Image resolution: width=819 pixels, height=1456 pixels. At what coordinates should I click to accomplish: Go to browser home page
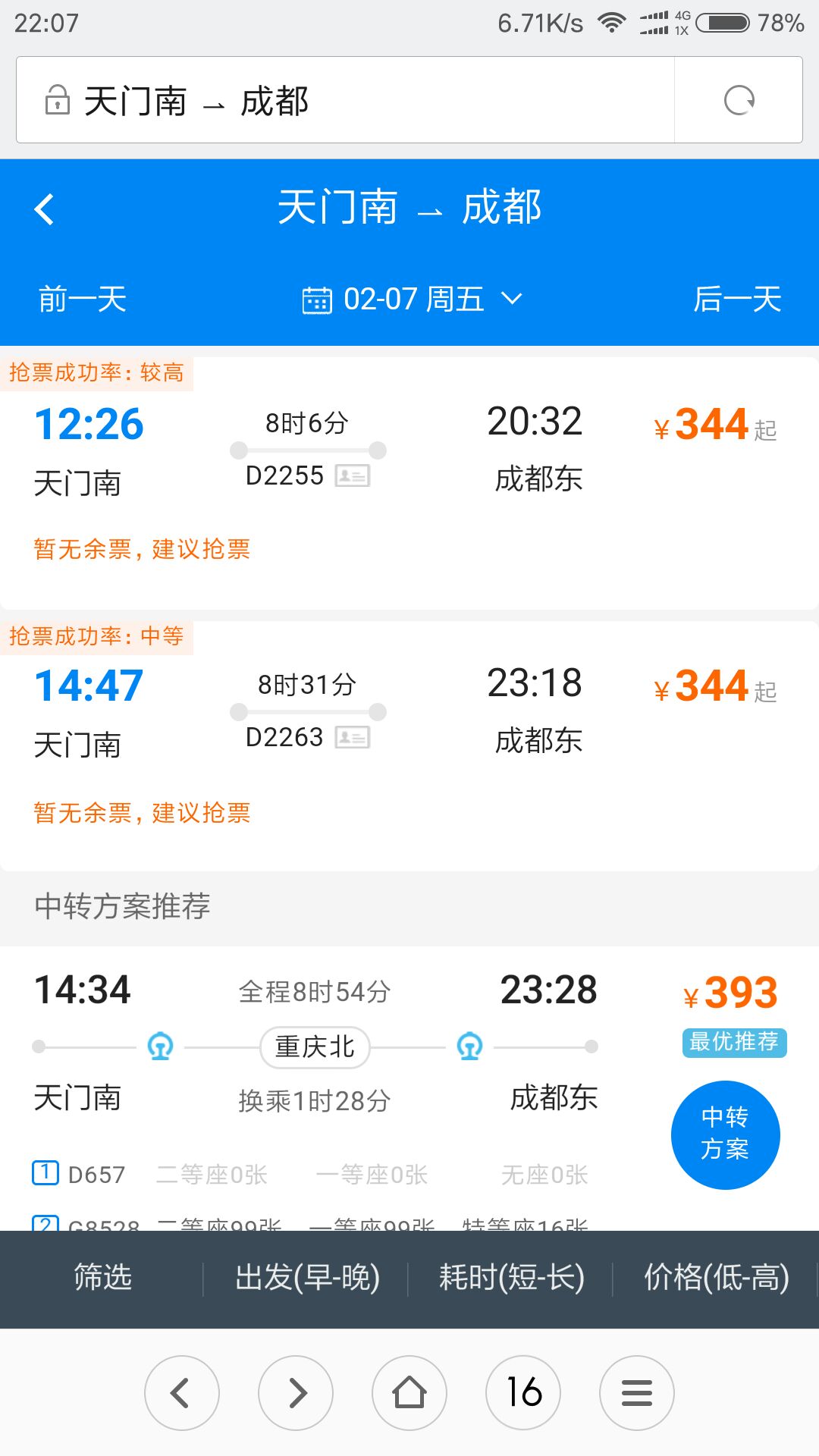click(409, 1392)
